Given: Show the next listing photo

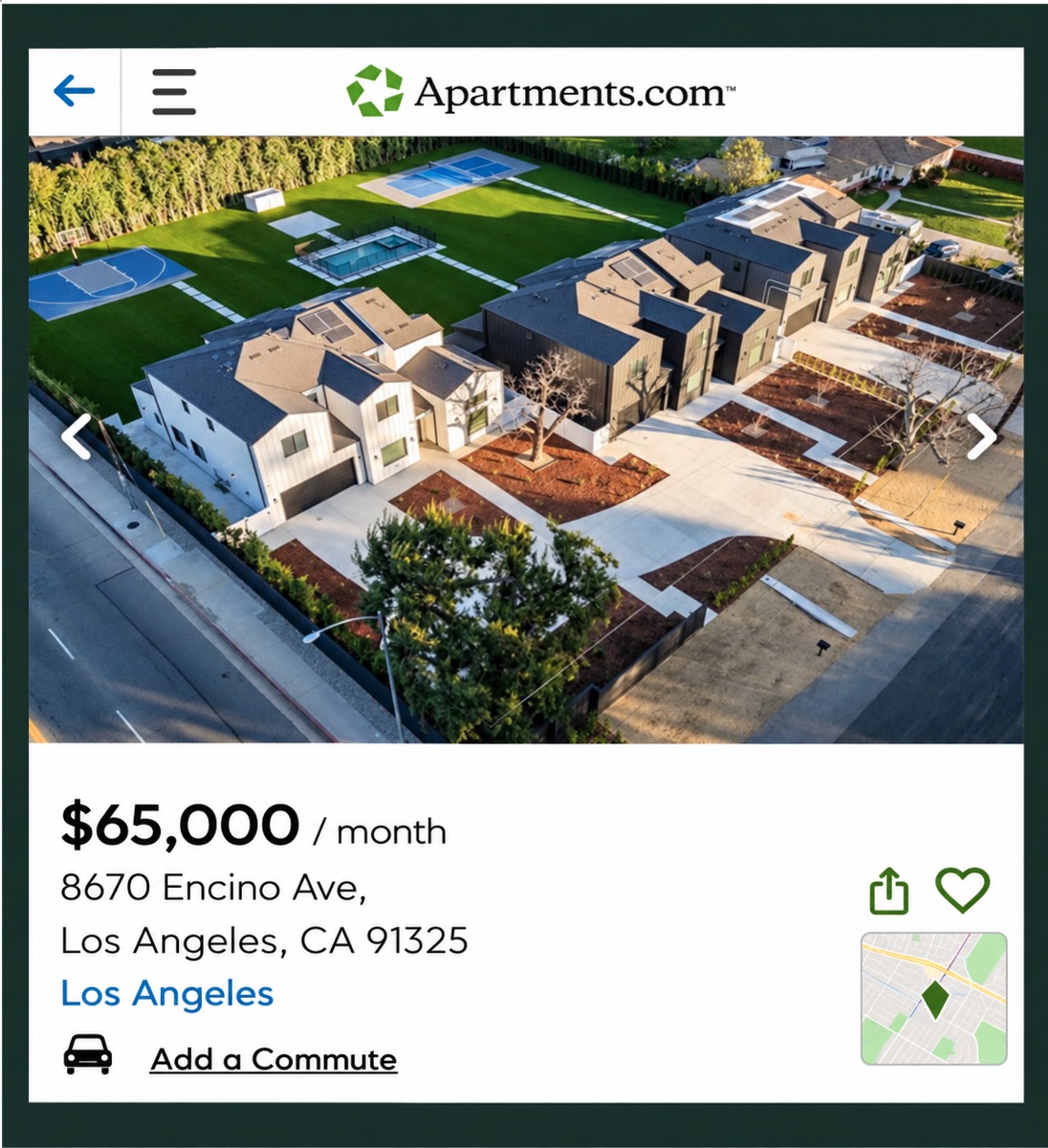Looking at the screenshot, I should point(981,437).
